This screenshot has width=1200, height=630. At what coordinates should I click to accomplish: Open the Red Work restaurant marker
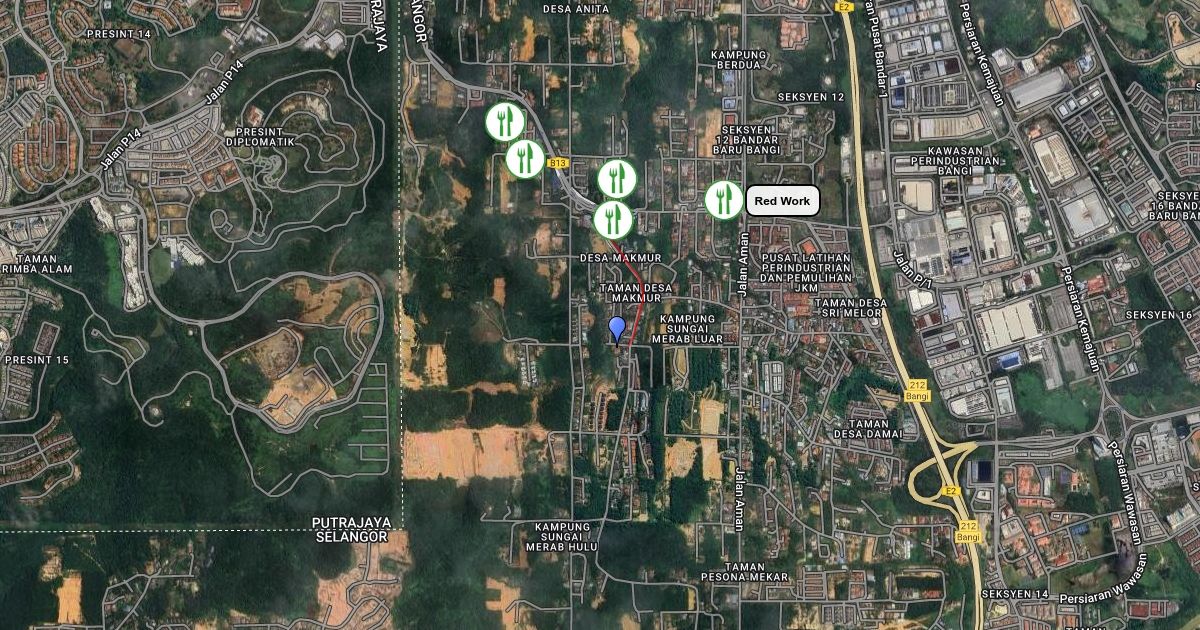point(723,200)
